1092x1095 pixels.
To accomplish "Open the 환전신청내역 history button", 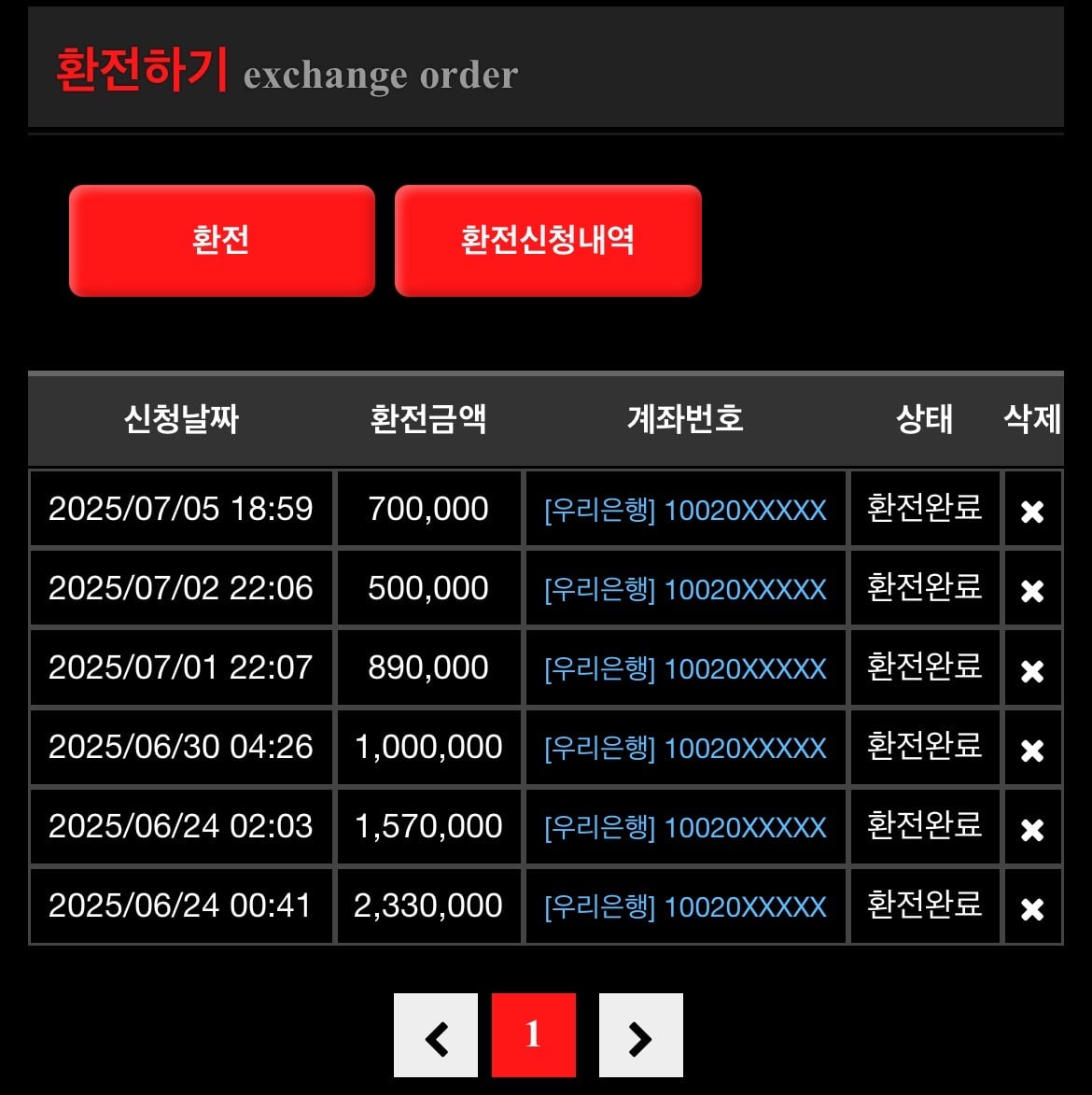I will [548, 241].
